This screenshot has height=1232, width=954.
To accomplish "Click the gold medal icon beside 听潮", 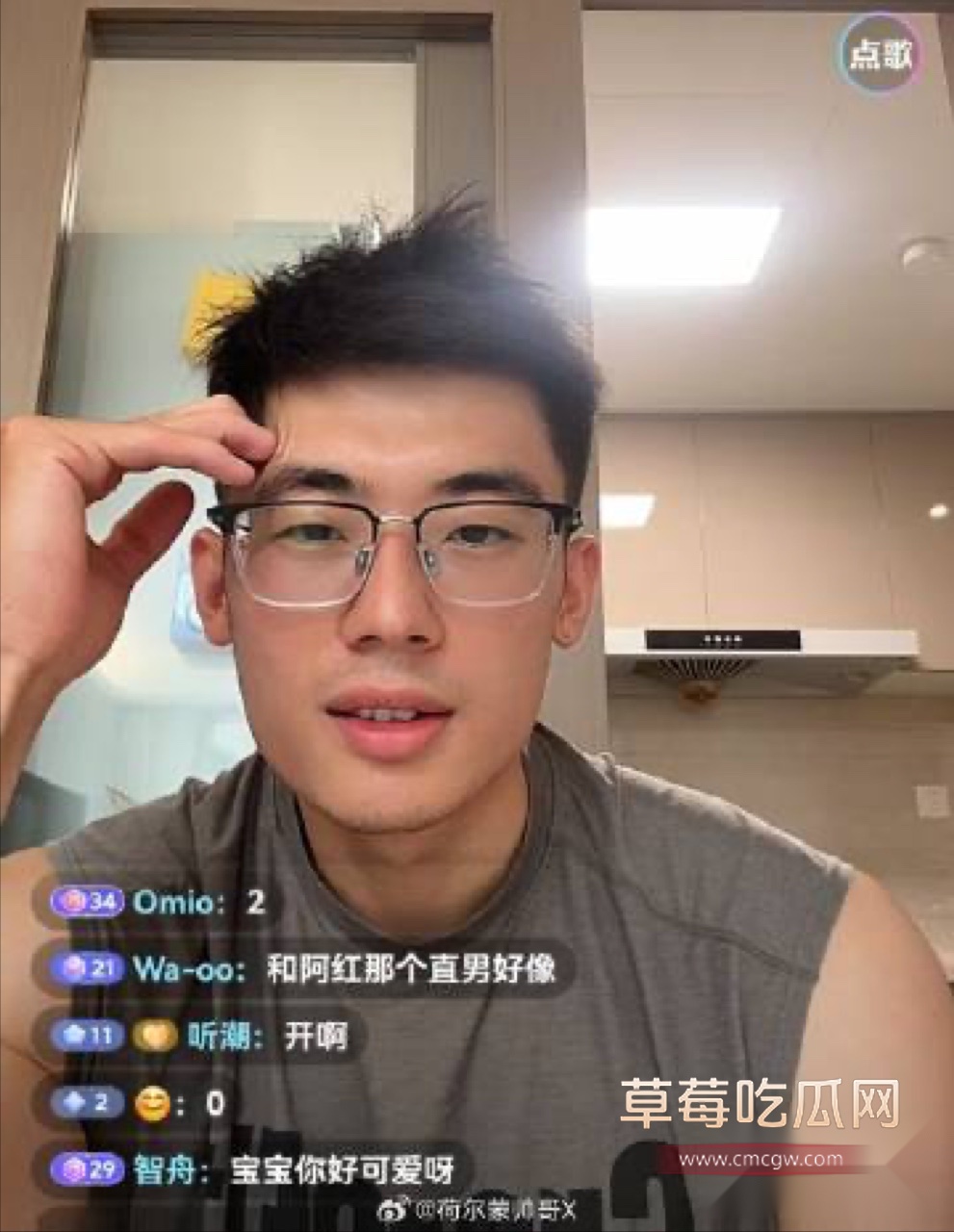I will (154, 1037).
